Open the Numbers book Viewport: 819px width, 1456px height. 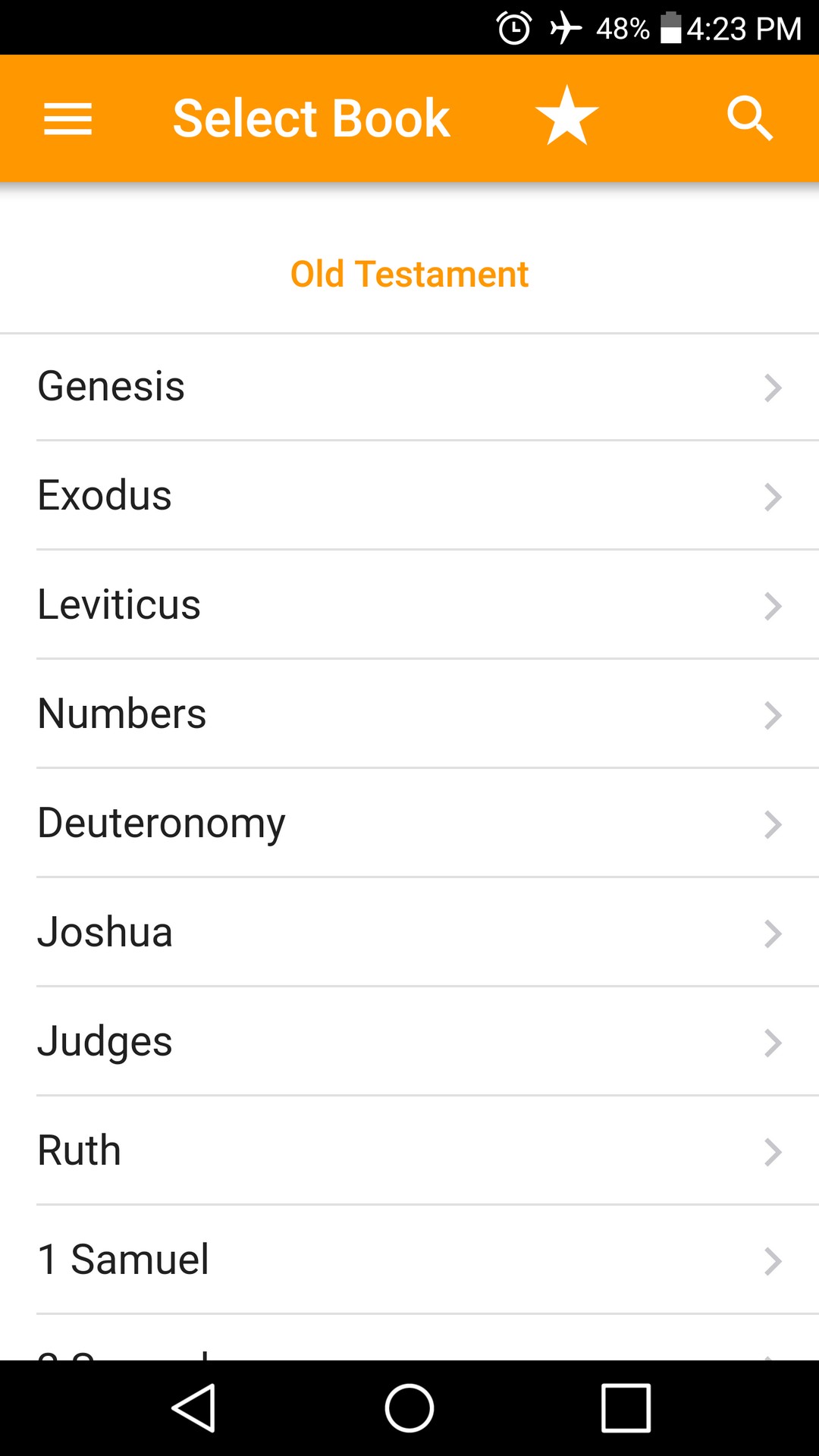[x=409, y=714]
